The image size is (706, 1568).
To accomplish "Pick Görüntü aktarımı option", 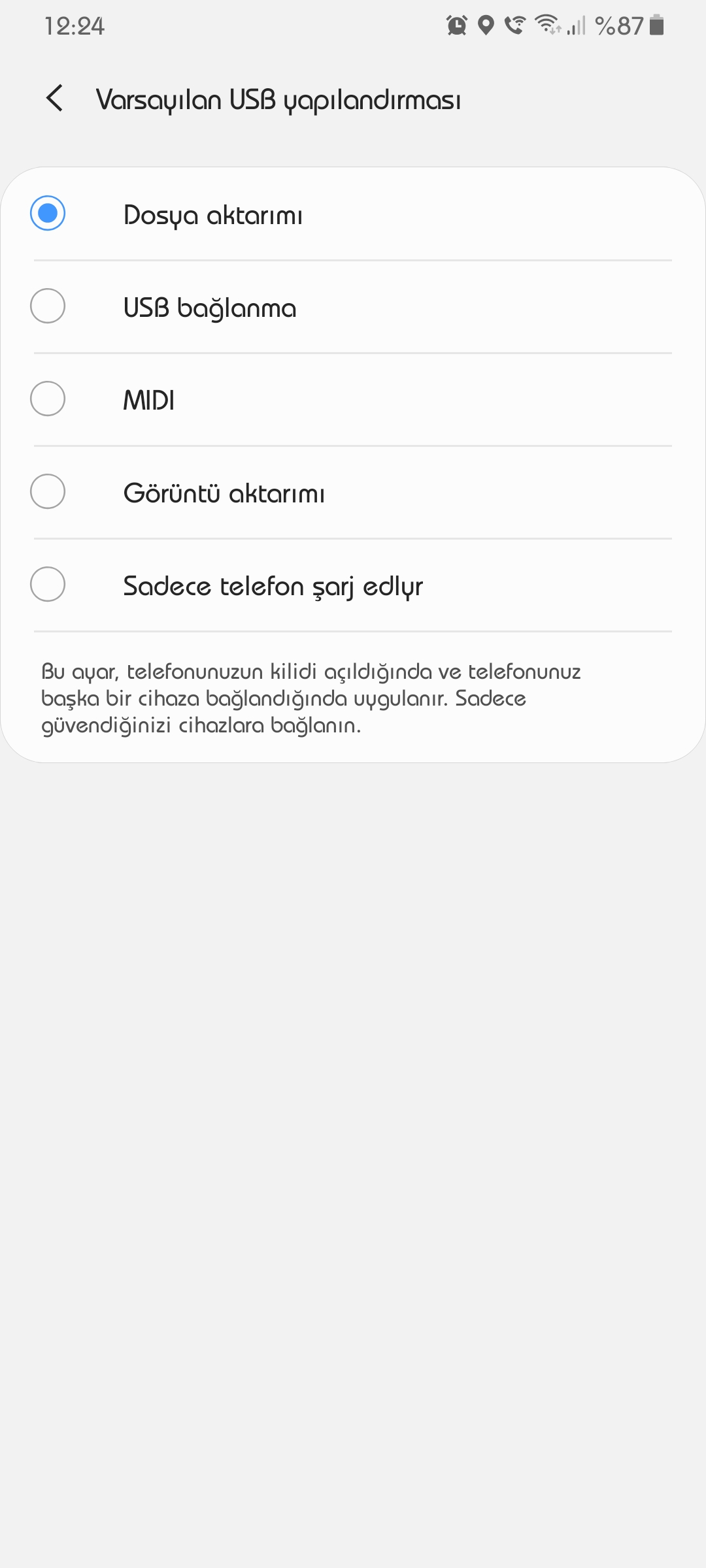I will pyautogui.click(x=353, y=493).
